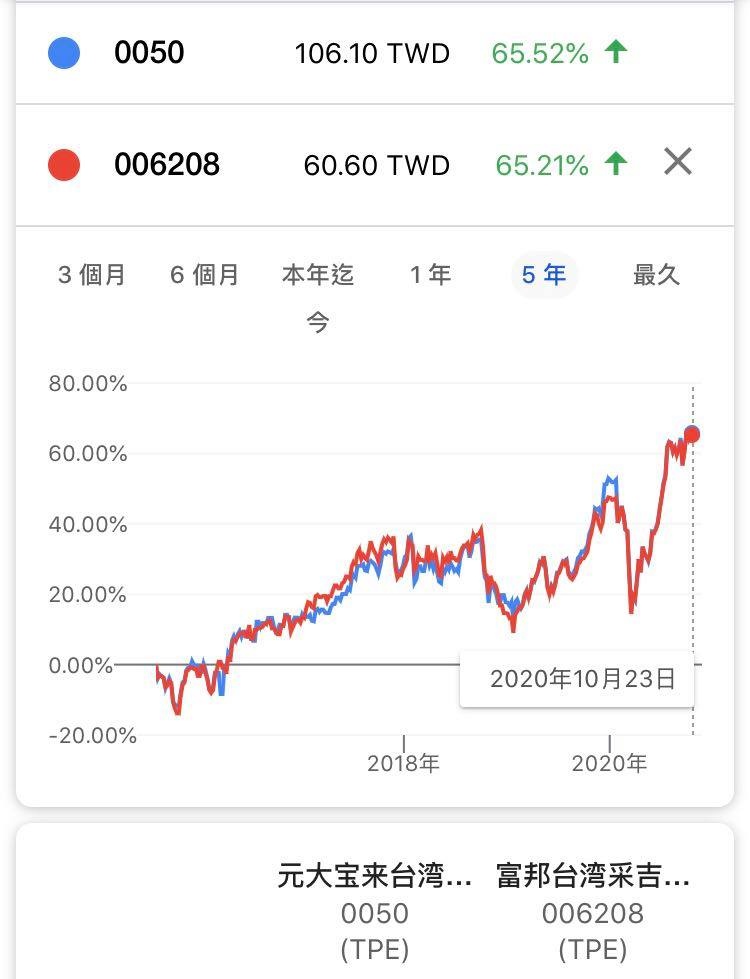Open 元大宝来台湾 0050 column
Viewport: 750px width, 979px height.
tap(375, 912)
